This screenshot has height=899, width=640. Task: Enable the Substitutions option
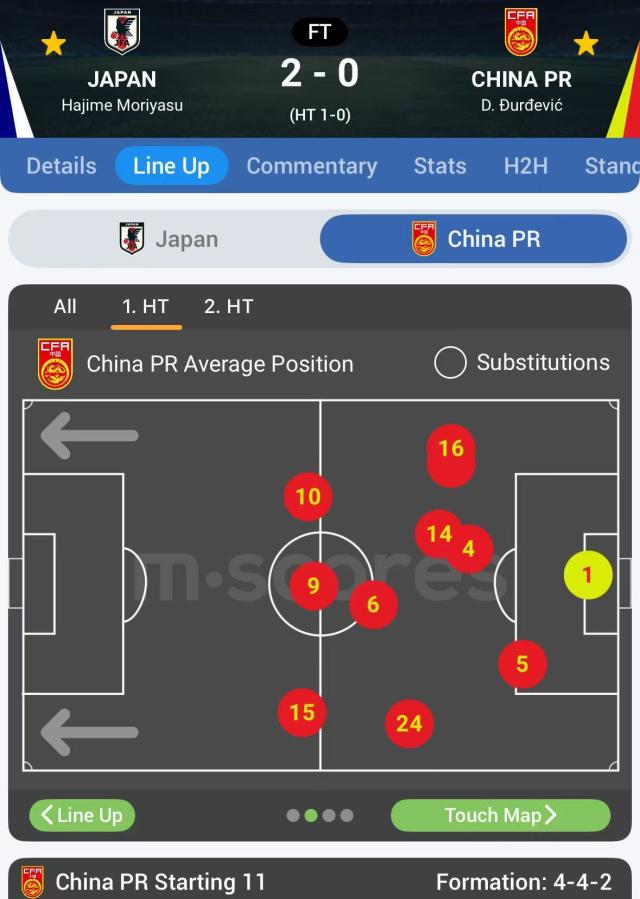450,363
